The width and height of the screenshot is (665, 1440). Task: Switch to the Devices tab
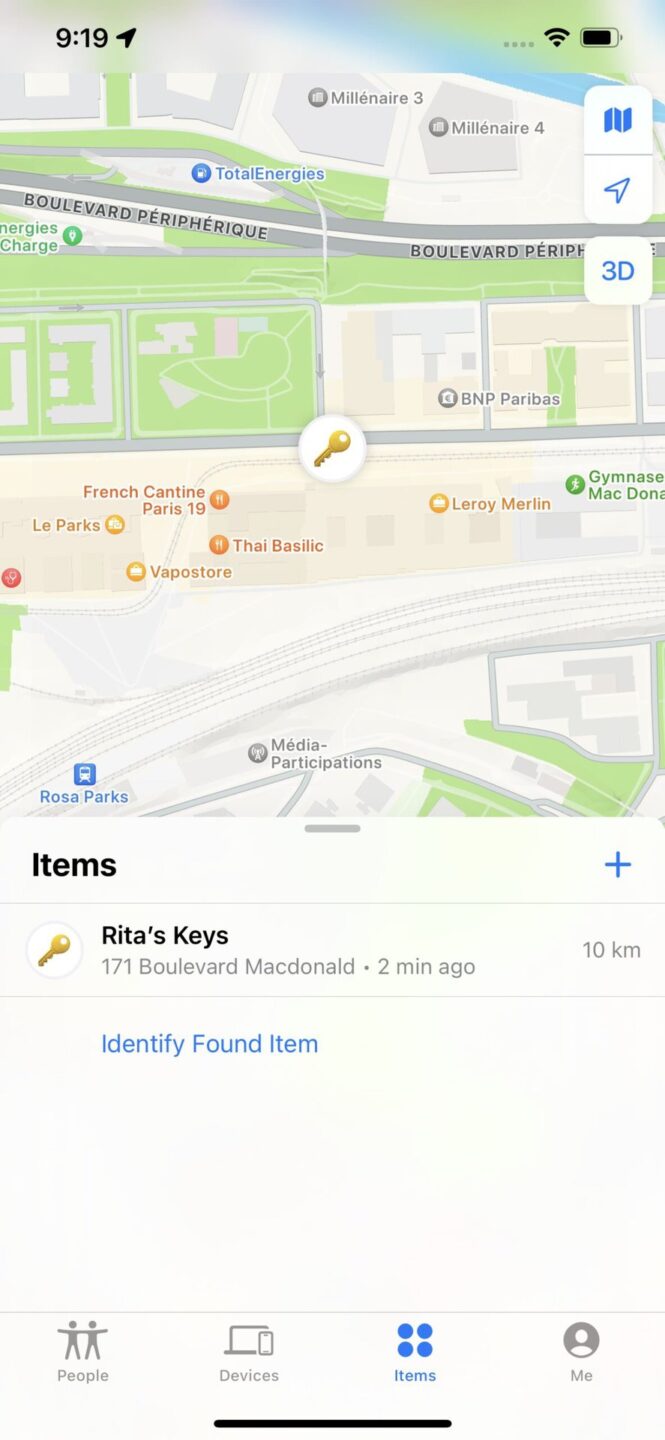pos(249,1351)
